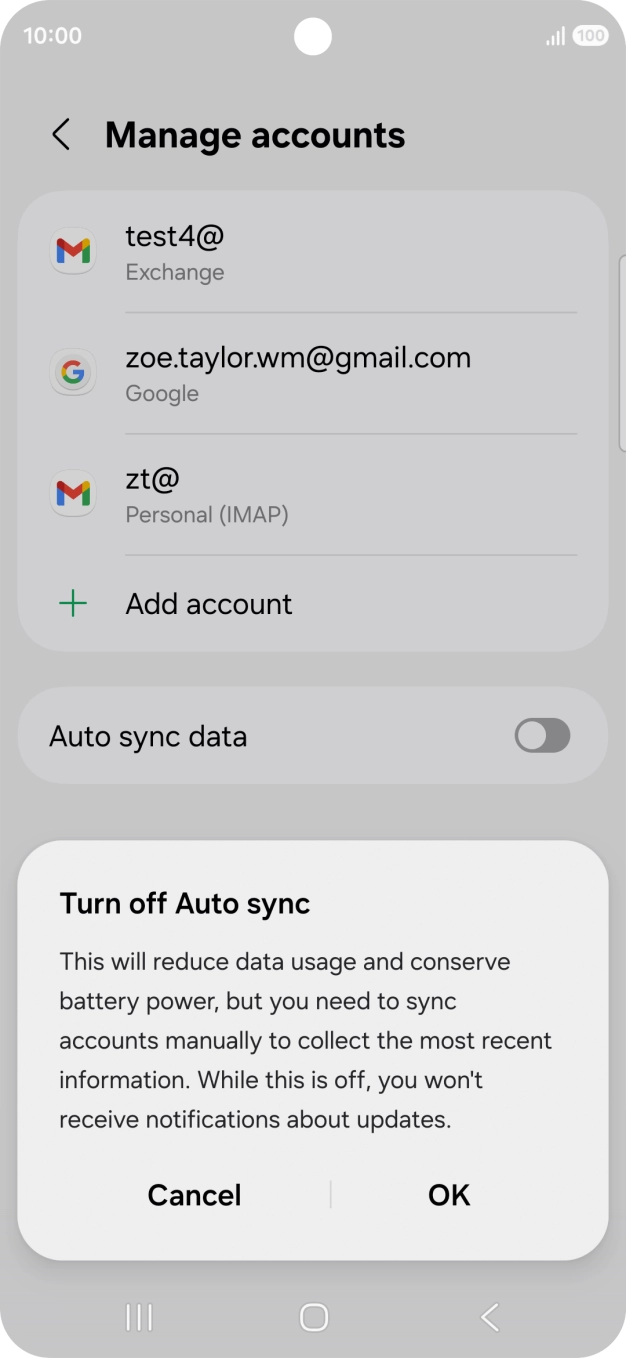This screenshot has height=1358, width=626.
Task: Go to the home screen
Action: point(314,1318)
